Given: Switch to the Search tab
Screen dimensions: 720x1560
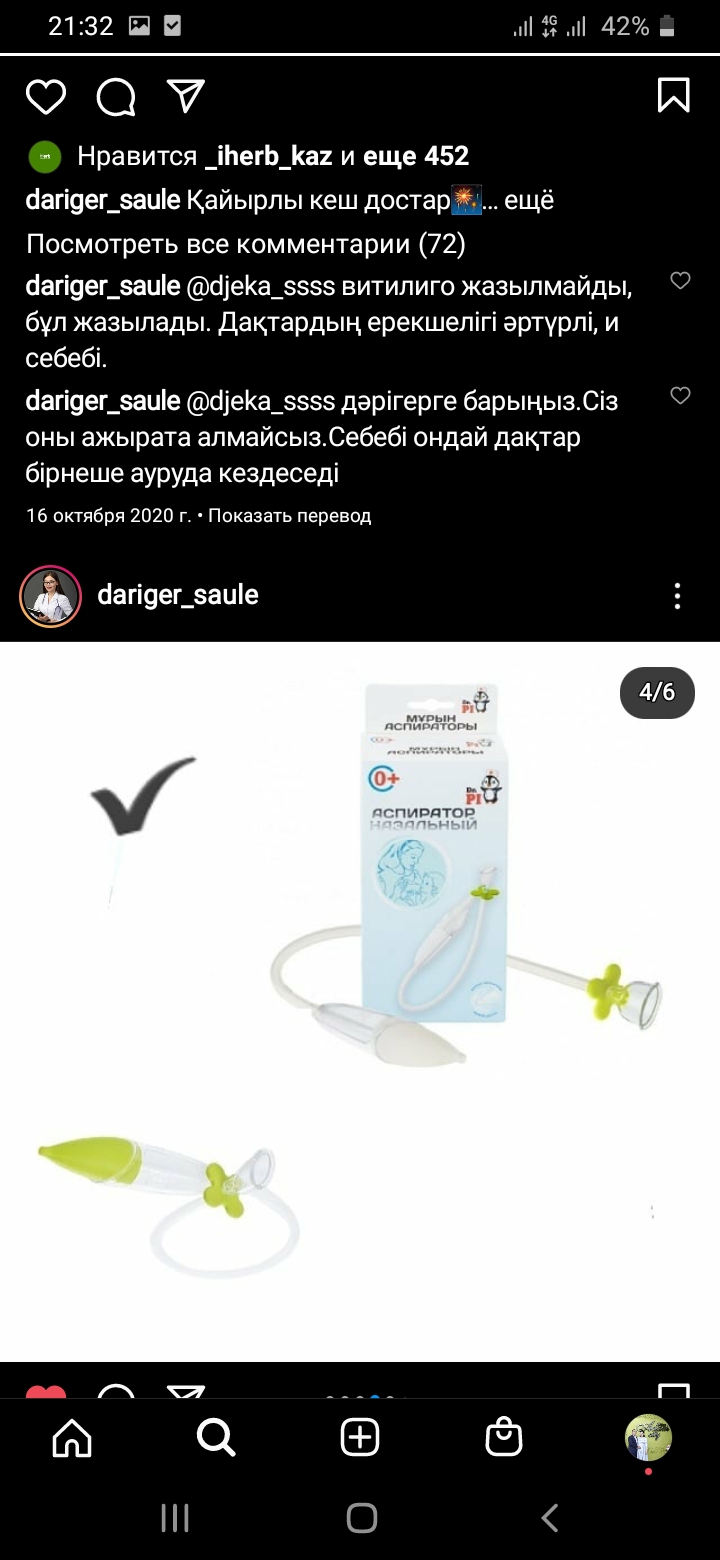Looking at the screenshot, I should coord(216,1438).
